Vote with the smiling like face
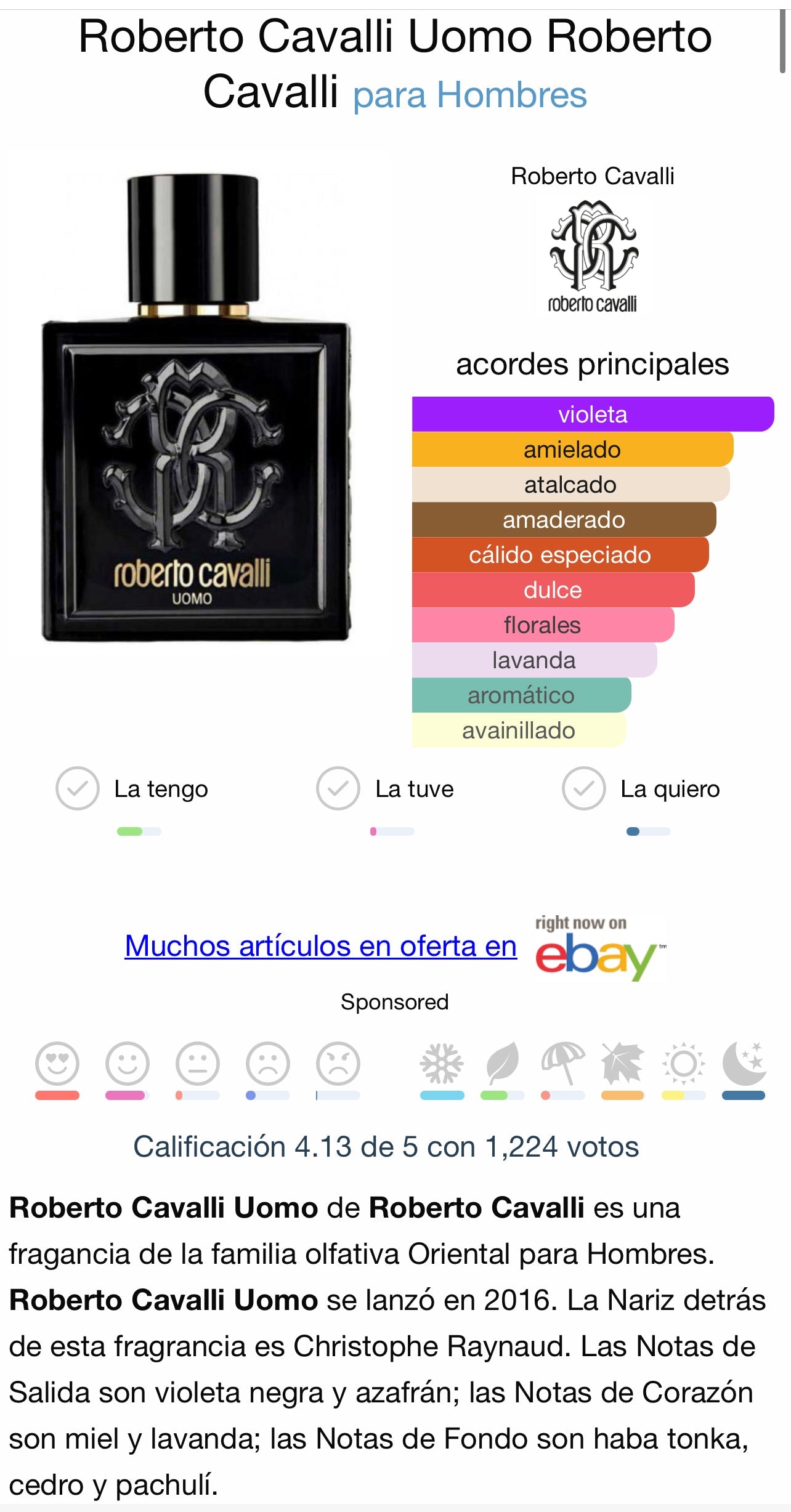 click(x=128, y=1064)
